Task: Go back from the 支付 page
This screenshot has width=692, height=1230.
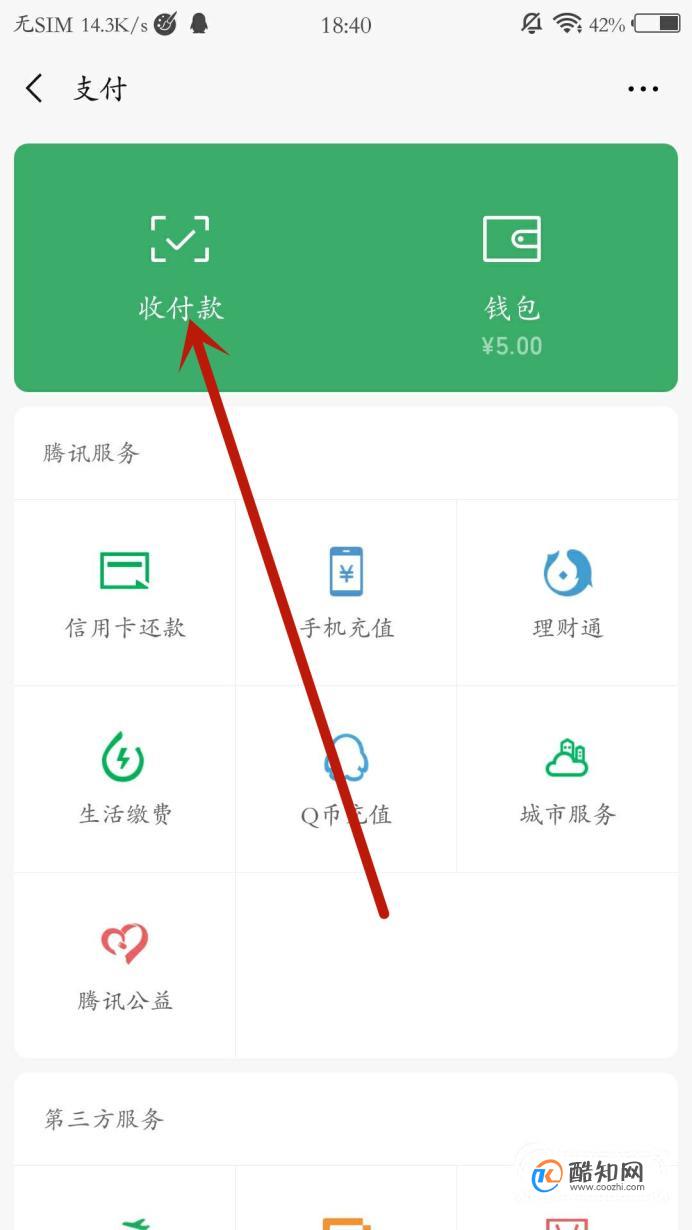Action: point(35,89)
